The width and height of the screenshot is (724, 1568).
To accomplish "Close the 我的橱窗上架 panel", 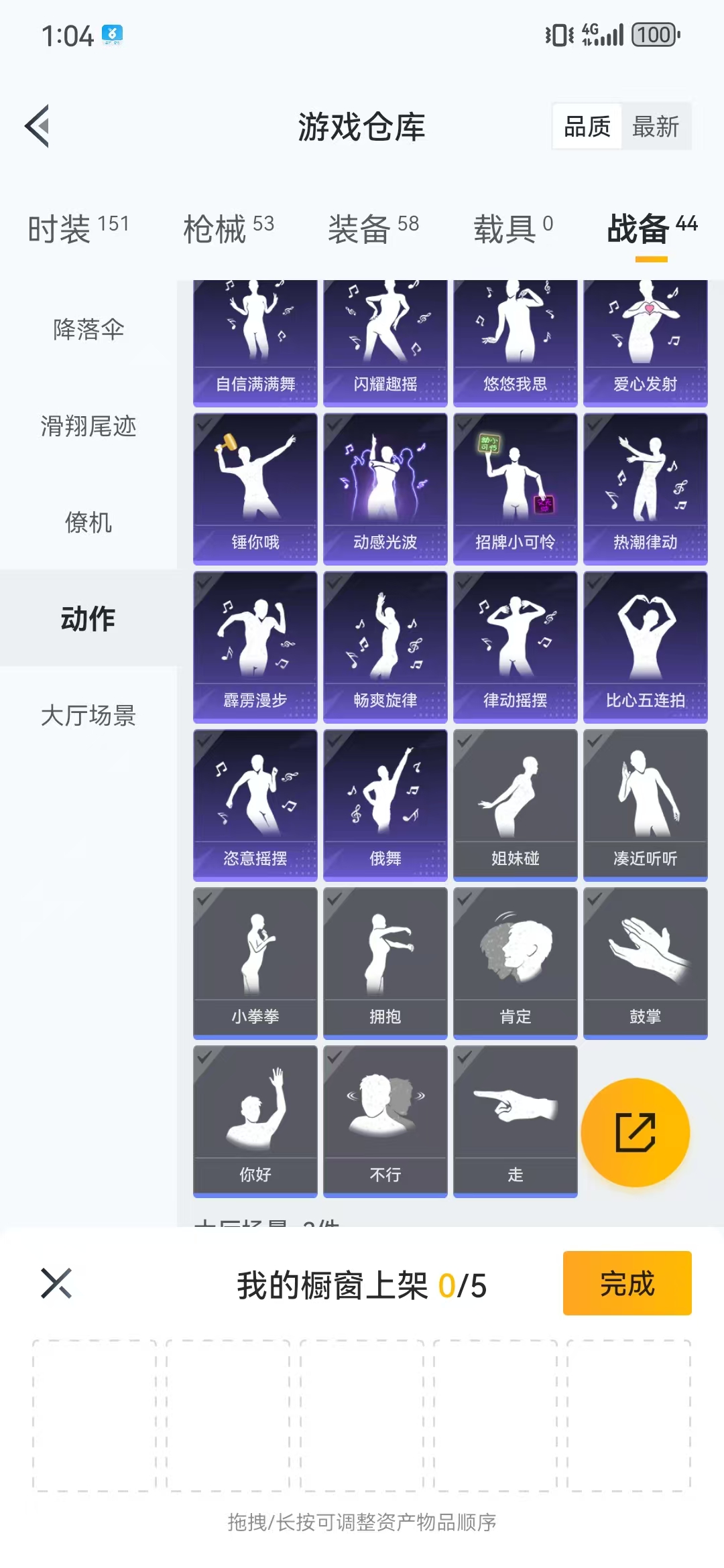I will point(56,1283).
